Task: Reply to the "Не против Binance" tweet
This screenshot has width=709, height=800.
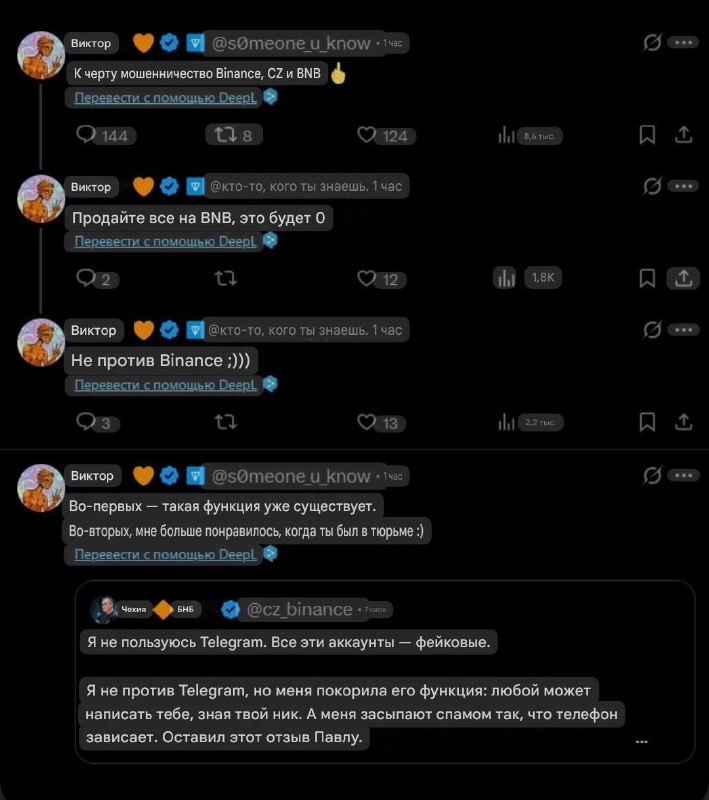Action: (x=87, y=423)
